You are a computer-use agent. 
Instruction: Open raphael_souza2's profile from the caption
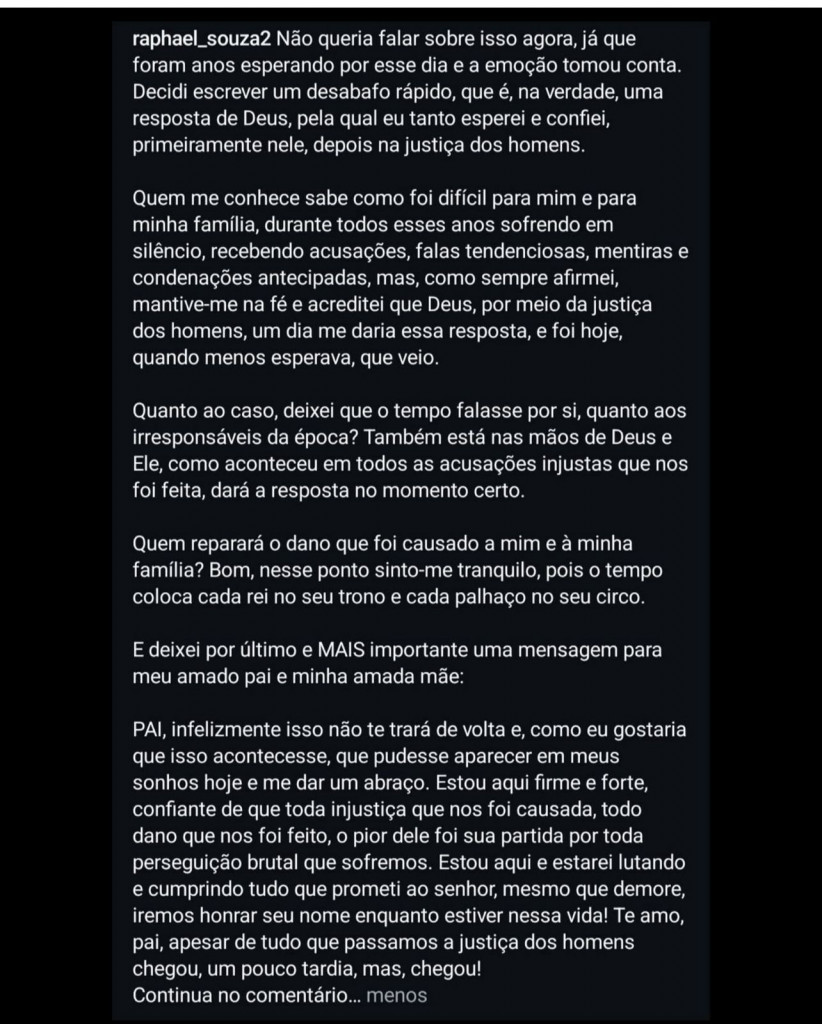pyautogui.click(x=201, y=40)
